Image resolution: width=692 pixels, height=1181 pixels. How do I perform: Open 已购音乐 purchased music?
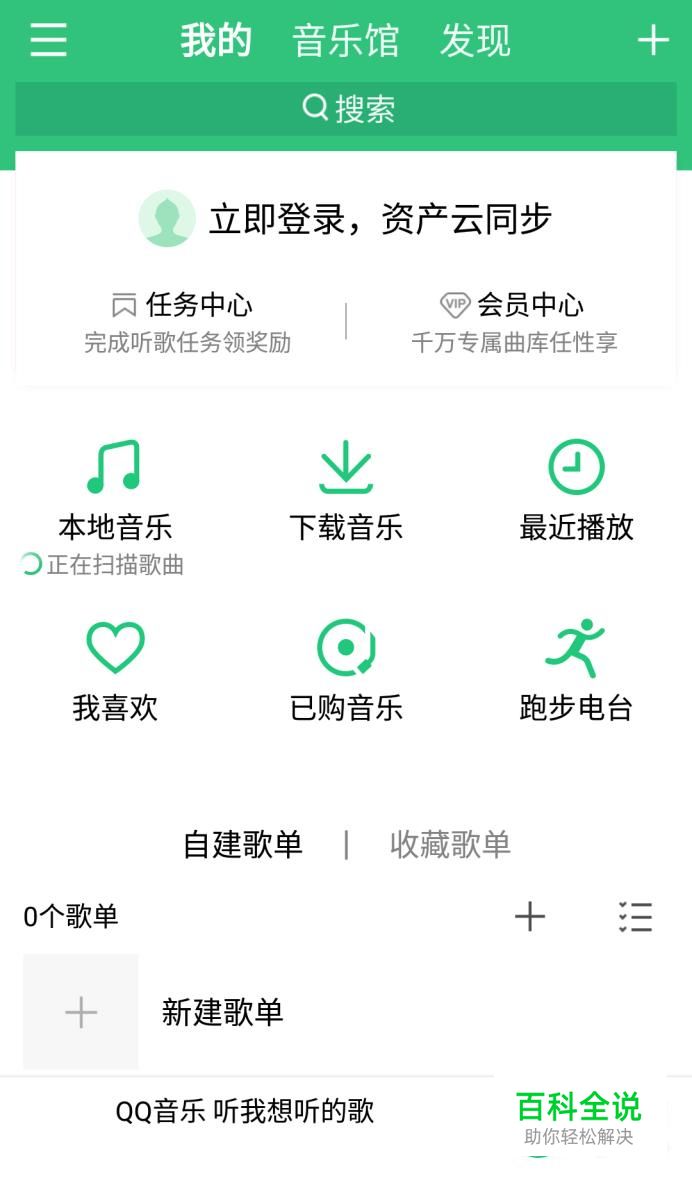coord(346,672)
